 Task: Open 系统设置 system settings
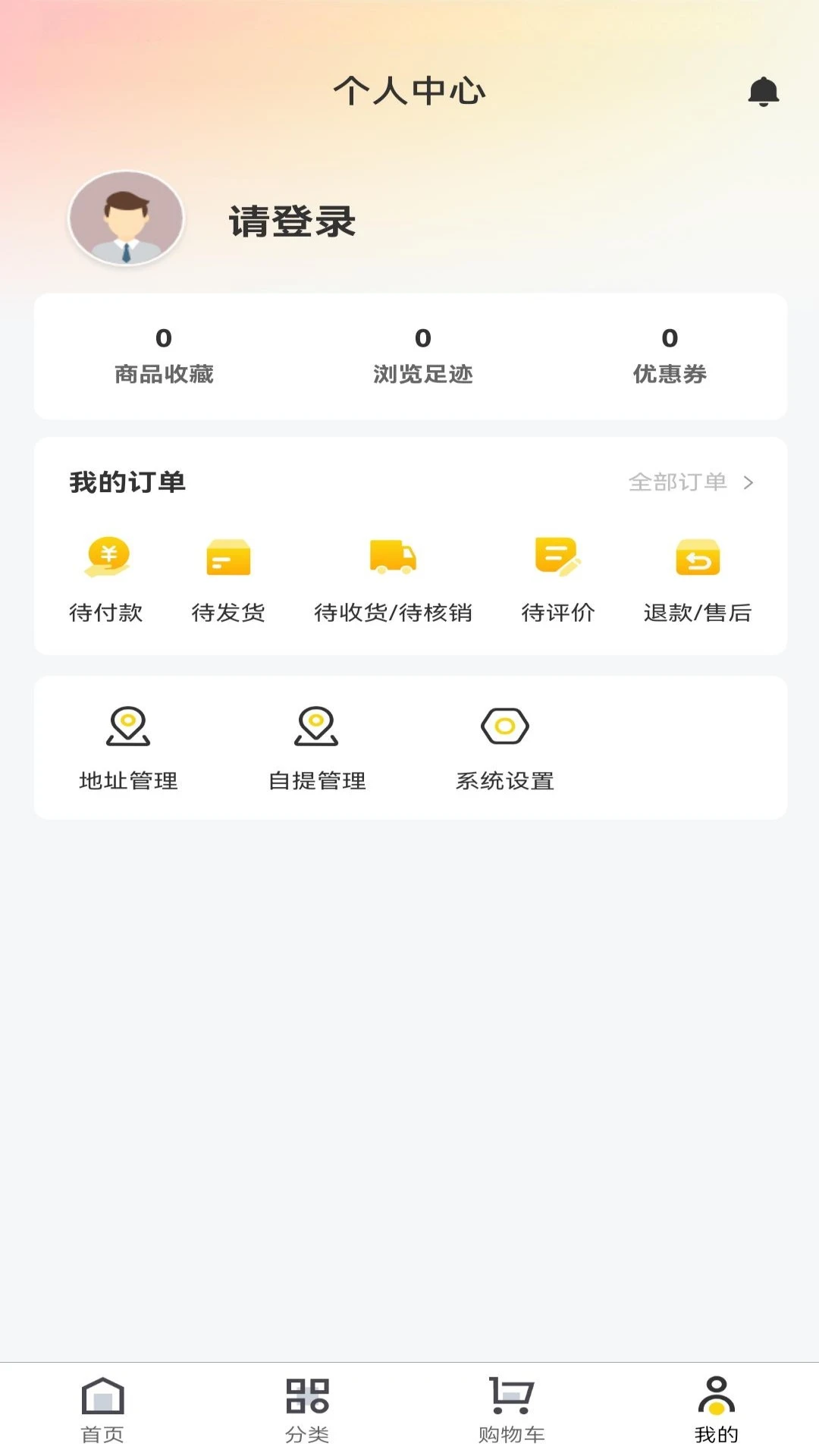pos(505,748)
